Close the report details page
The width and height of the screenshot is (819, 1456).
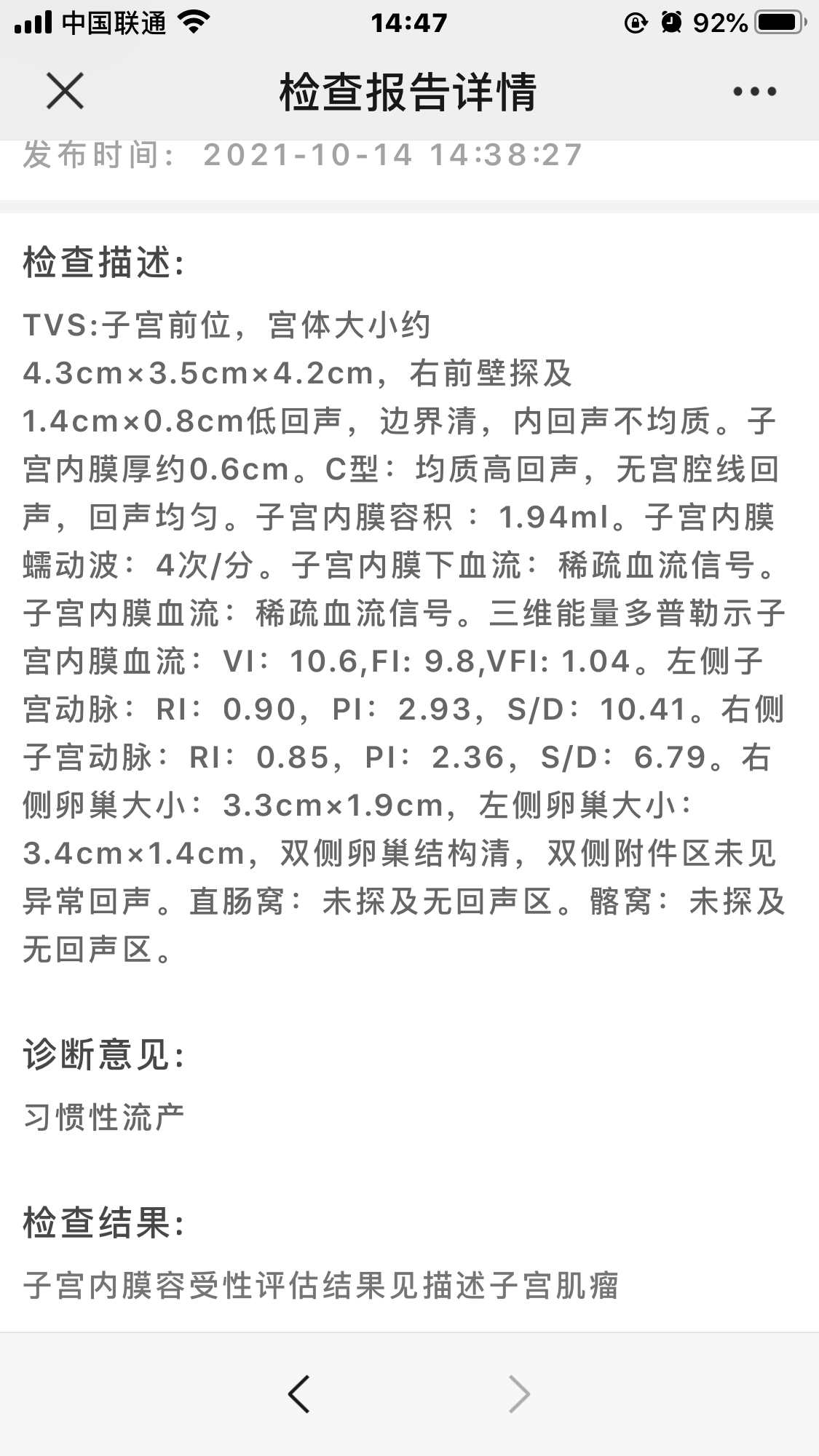pos(65,92)
